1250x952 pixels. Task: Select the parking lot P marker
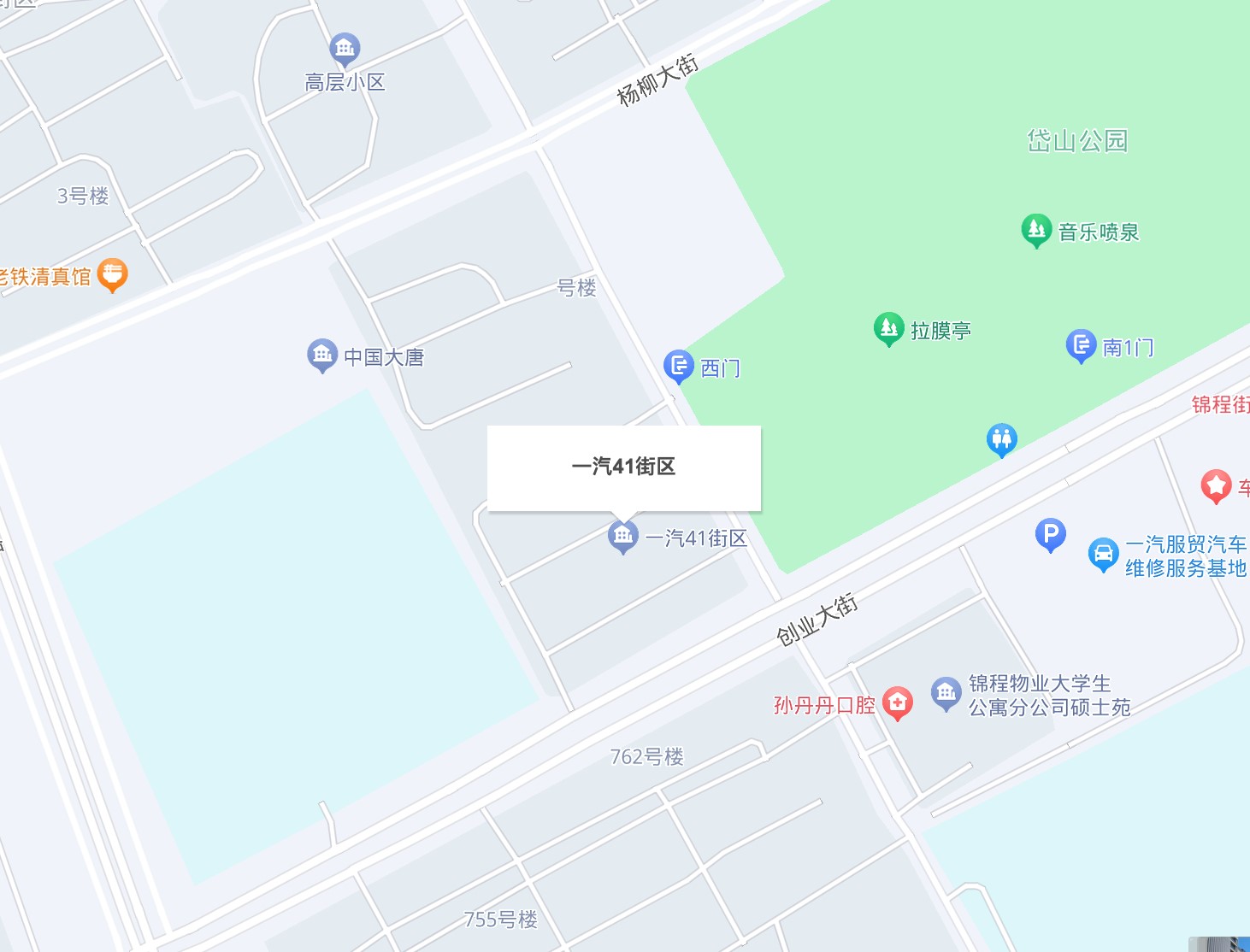click(x=1050, y=535)
